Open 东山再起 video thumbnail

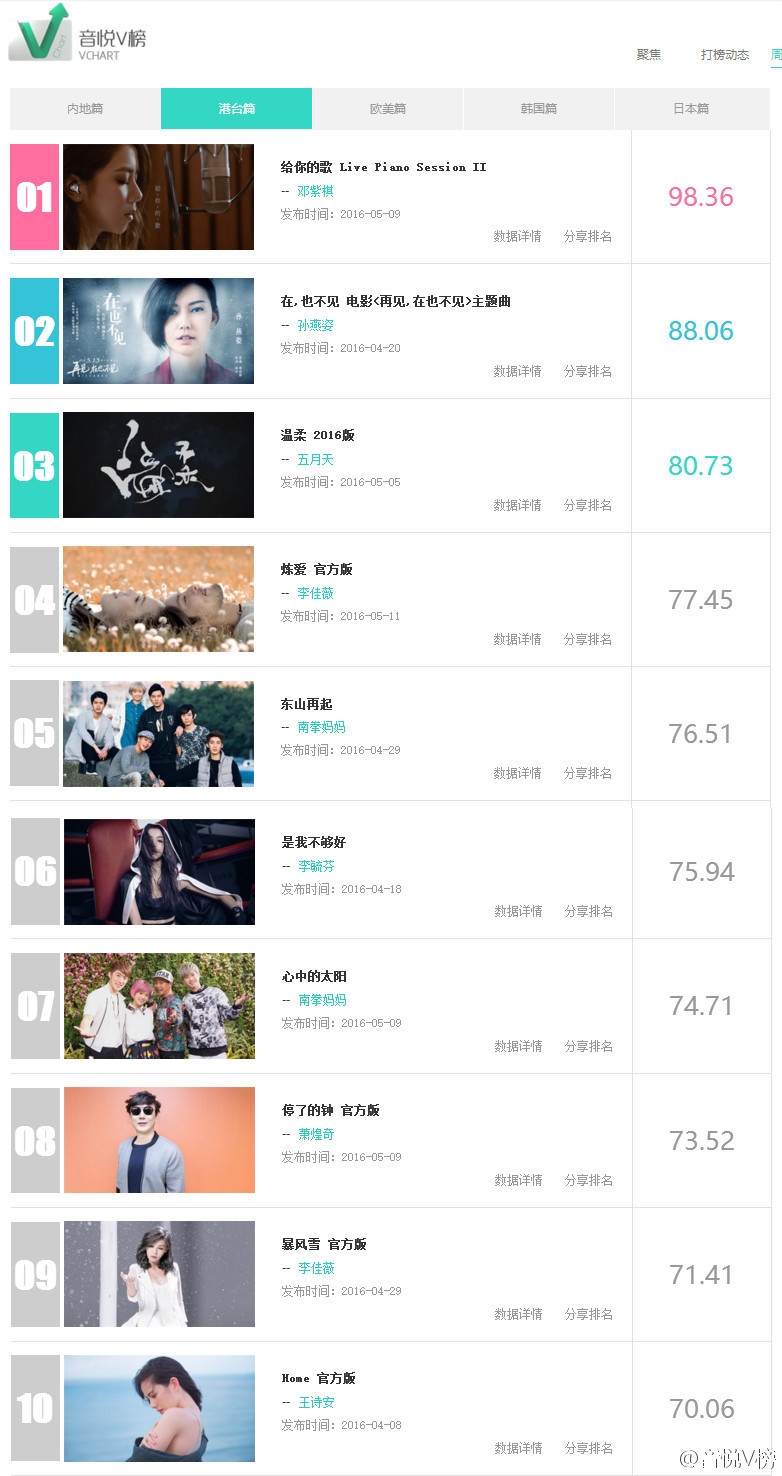(x=158, y=733)
